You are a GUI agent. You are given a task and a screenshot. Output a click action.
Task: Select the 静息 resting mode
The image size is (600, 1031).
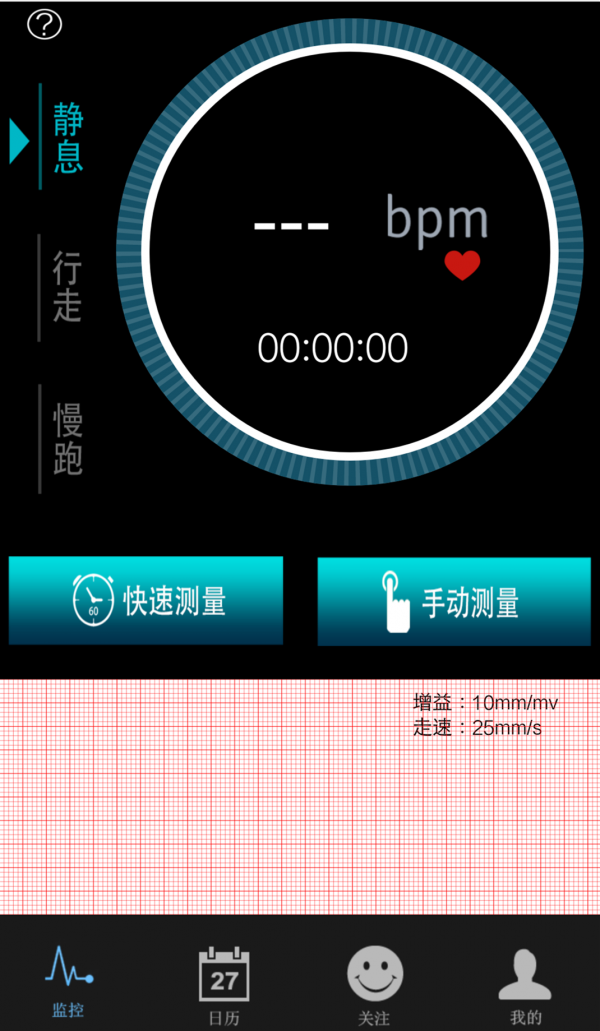[x=68, y=138]
